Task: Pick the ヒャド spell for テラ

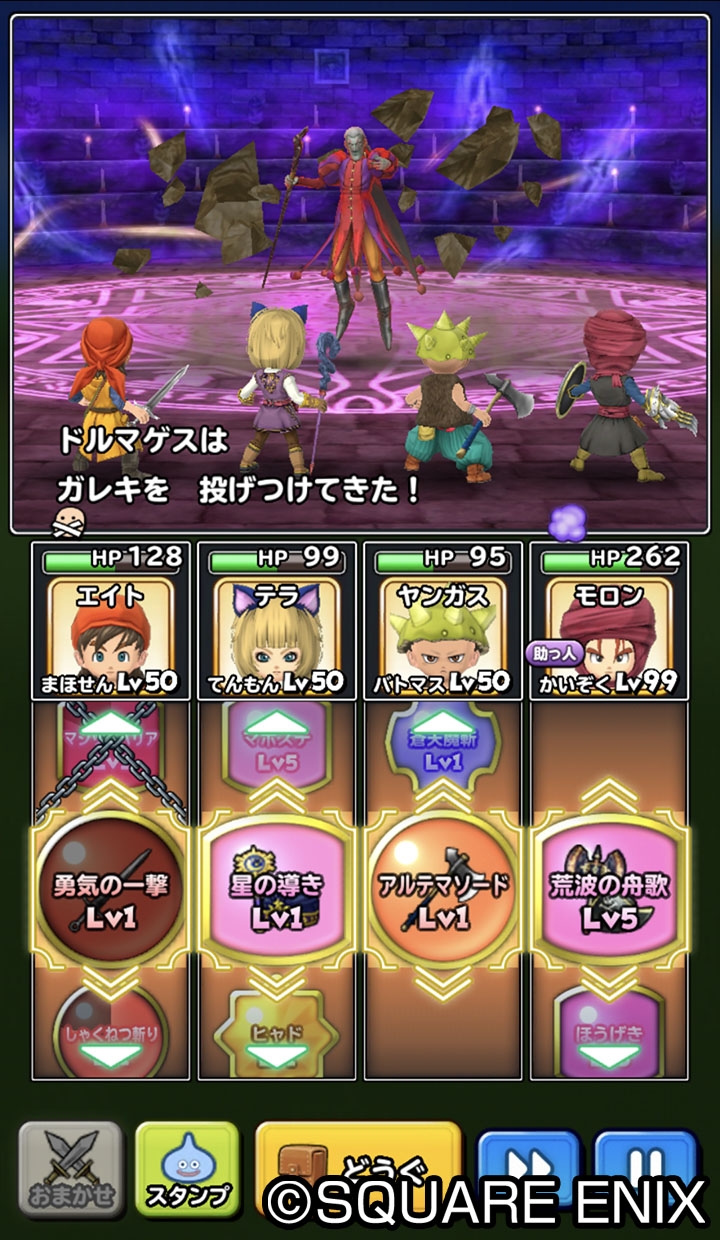Action: [276, 1030]
